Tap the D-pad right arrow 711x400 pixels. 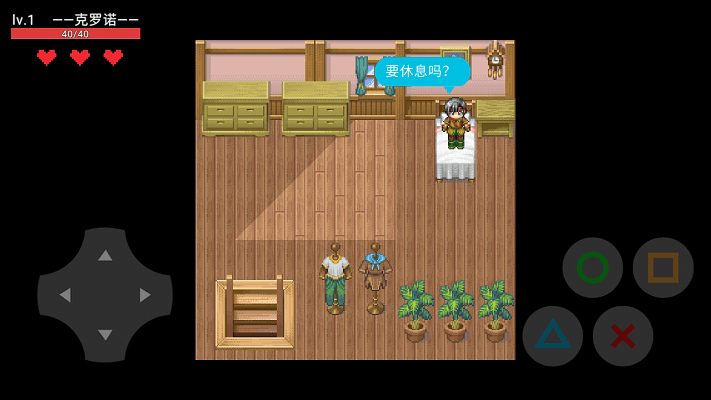pyautogui.click(x=145, y=295)
